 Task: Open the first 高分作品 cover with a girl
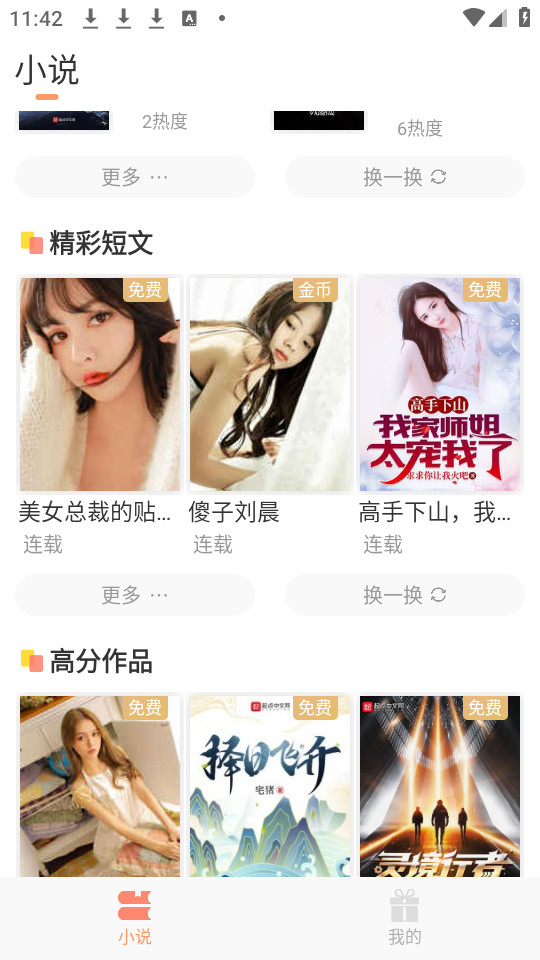[x=100, y=786]
